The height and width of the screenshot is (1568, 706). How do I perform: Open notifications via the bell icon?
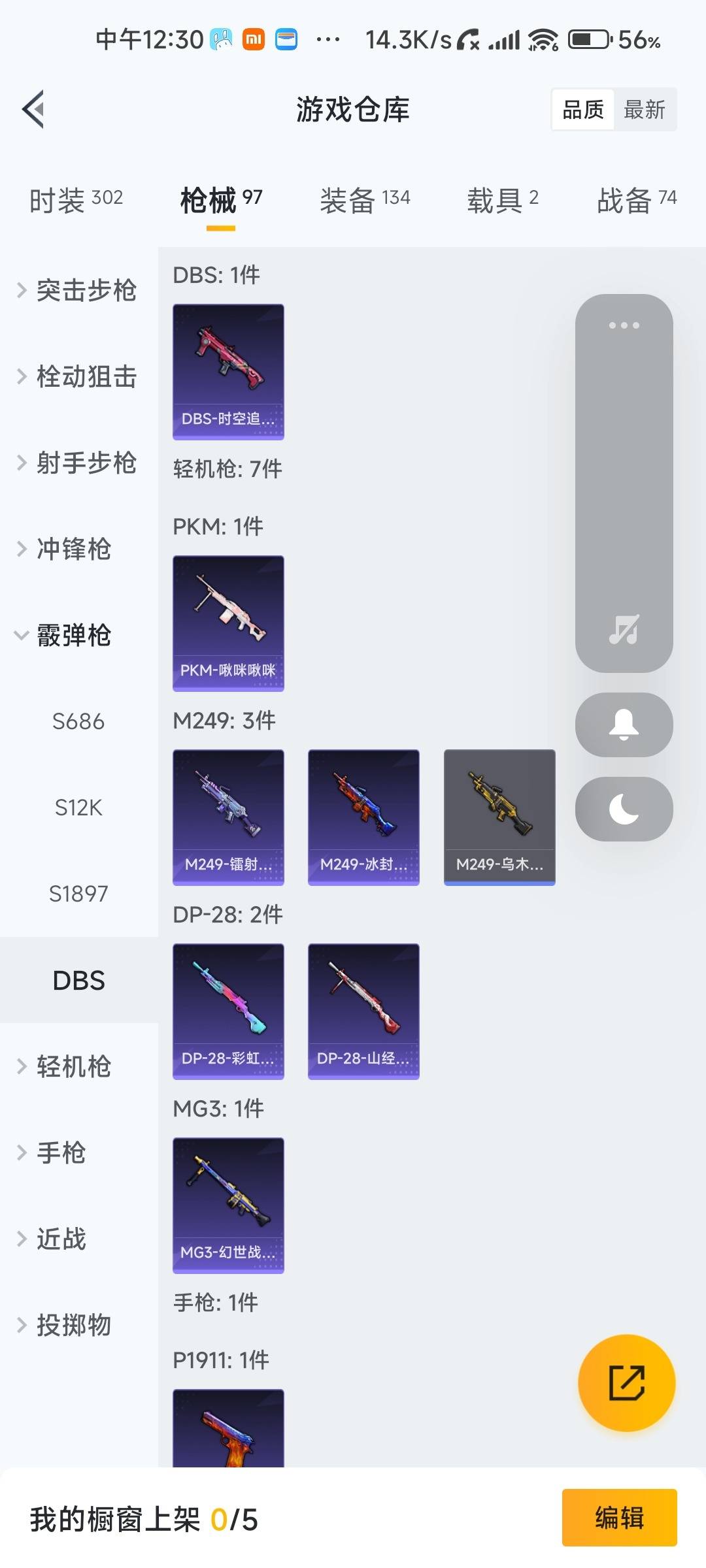(623, 725)
